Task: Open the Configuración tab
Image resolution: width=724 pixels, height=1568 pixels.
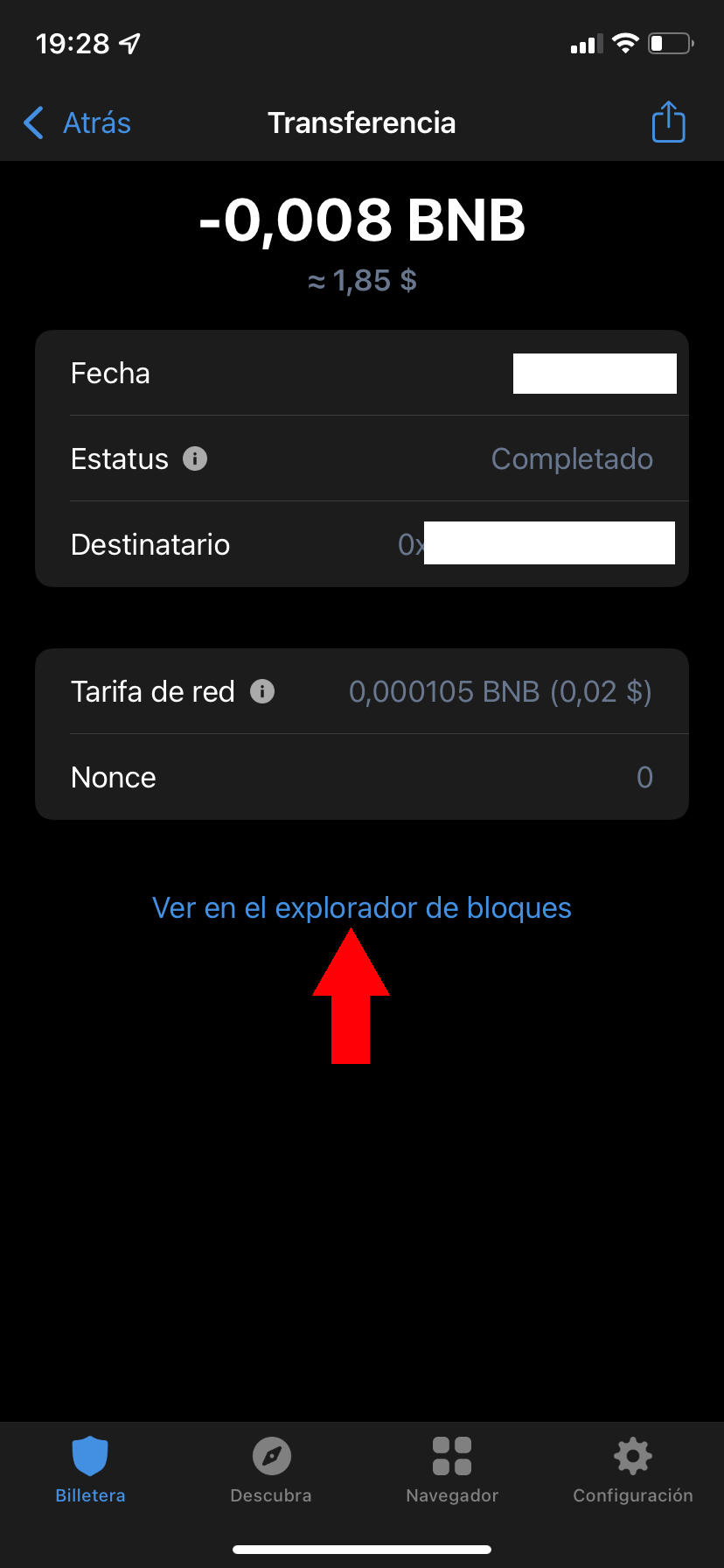Action: pos(632,1470)
